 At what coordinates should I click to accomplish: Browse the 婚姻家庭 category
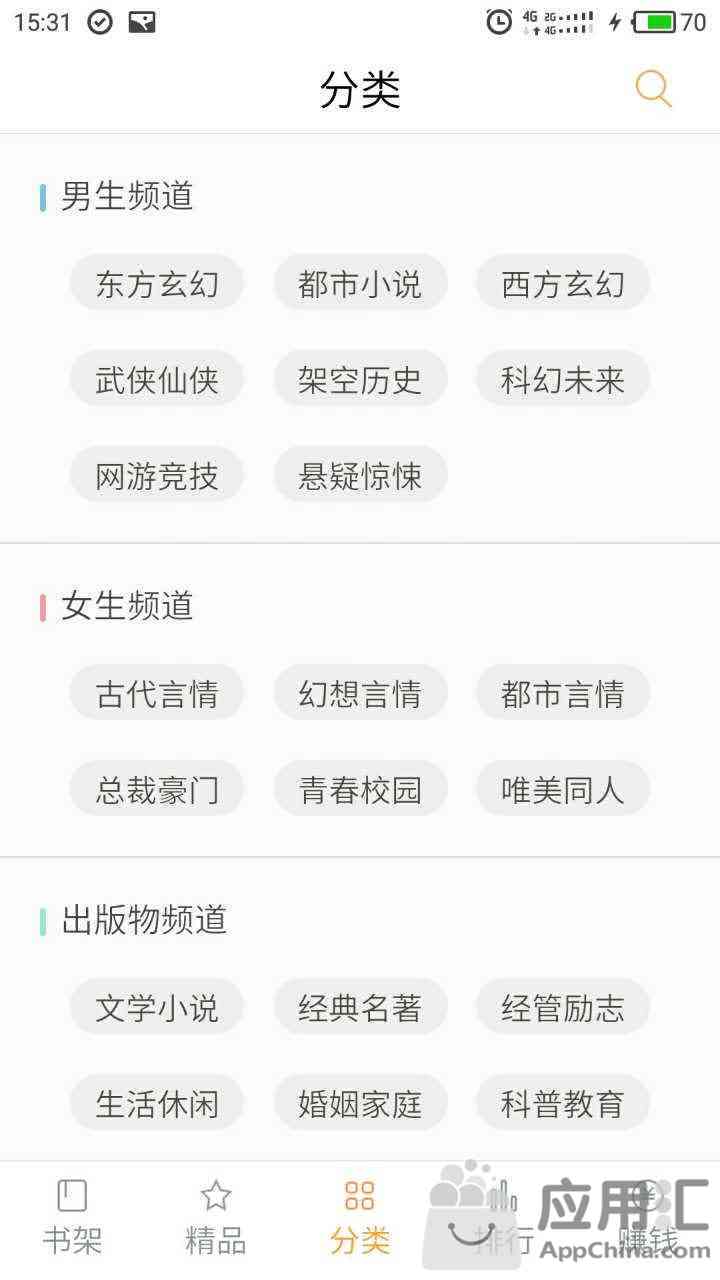pos(360,1103)
